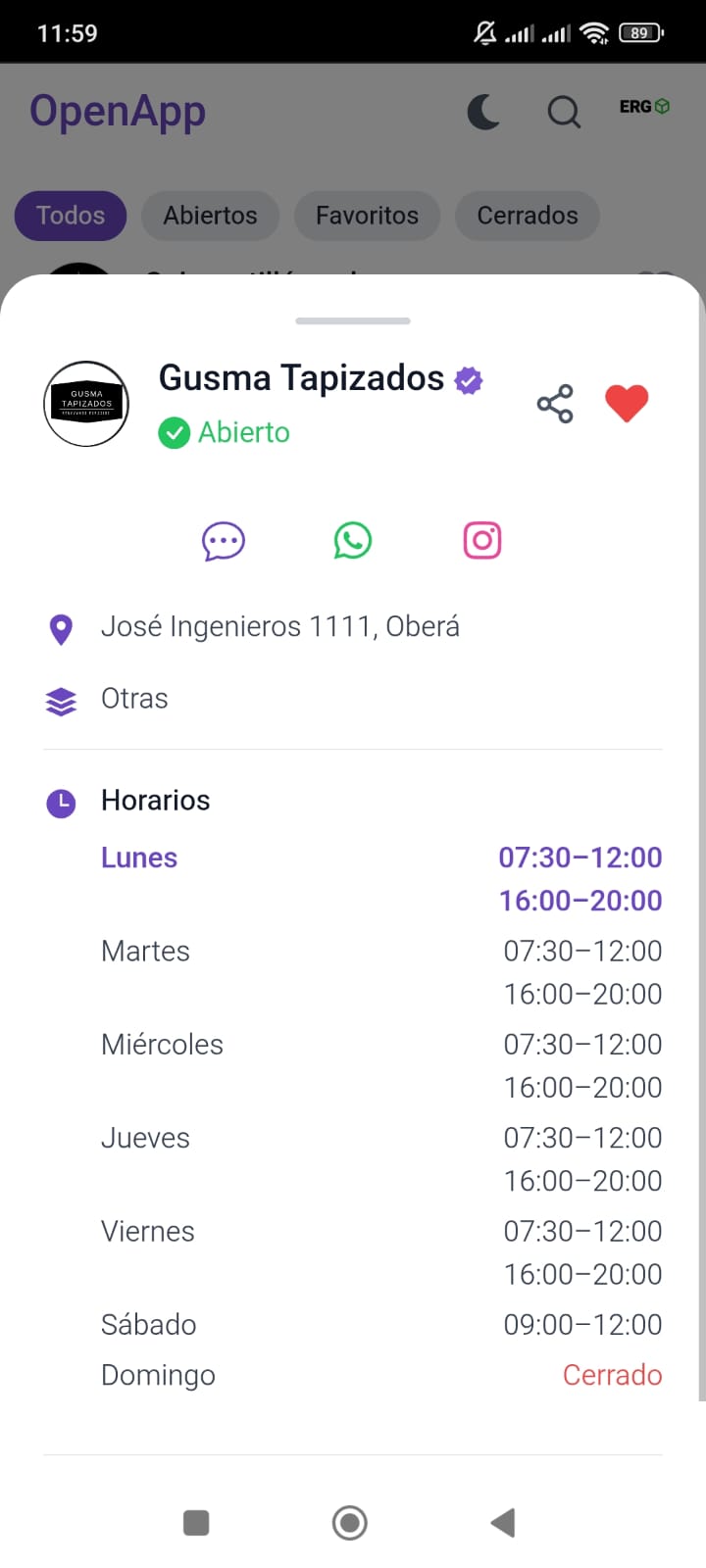Tap the bottom sheet drag handle
Viewport: 706px width, 1568px height.
pyautogui.click(x=353, y=320)
